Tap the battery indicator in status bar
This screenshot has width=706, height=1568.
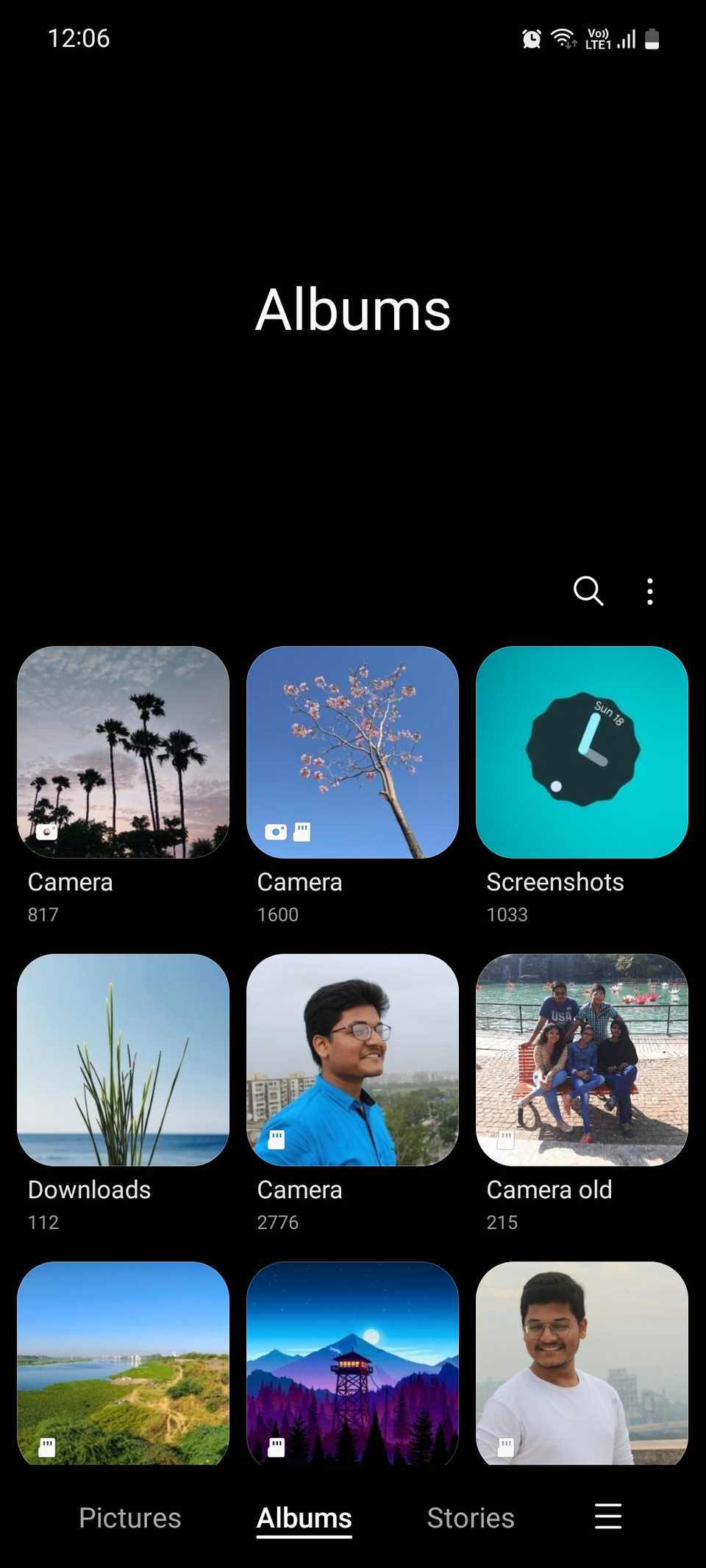pyautogui.click(x=652, y=38)
